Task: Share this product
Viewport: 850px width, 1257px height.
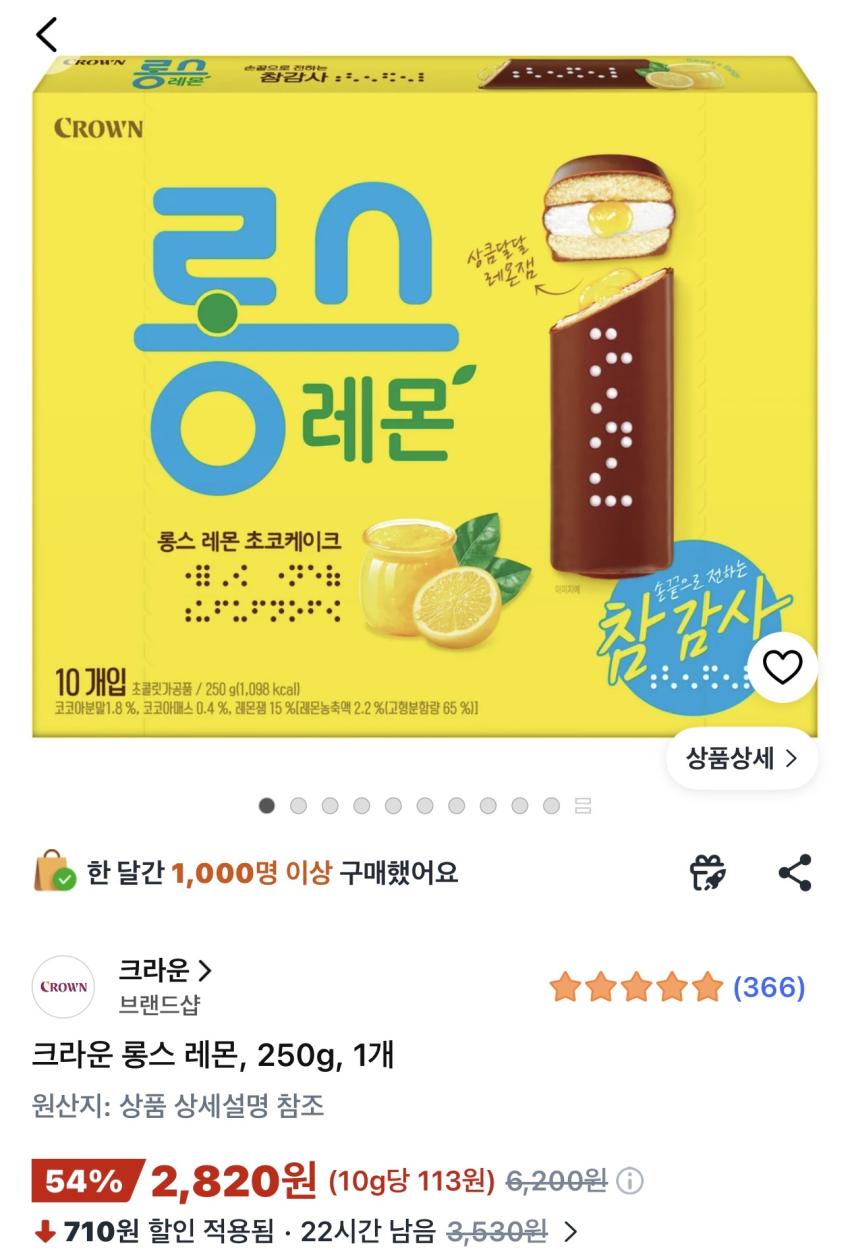Action: pos(795,873)
